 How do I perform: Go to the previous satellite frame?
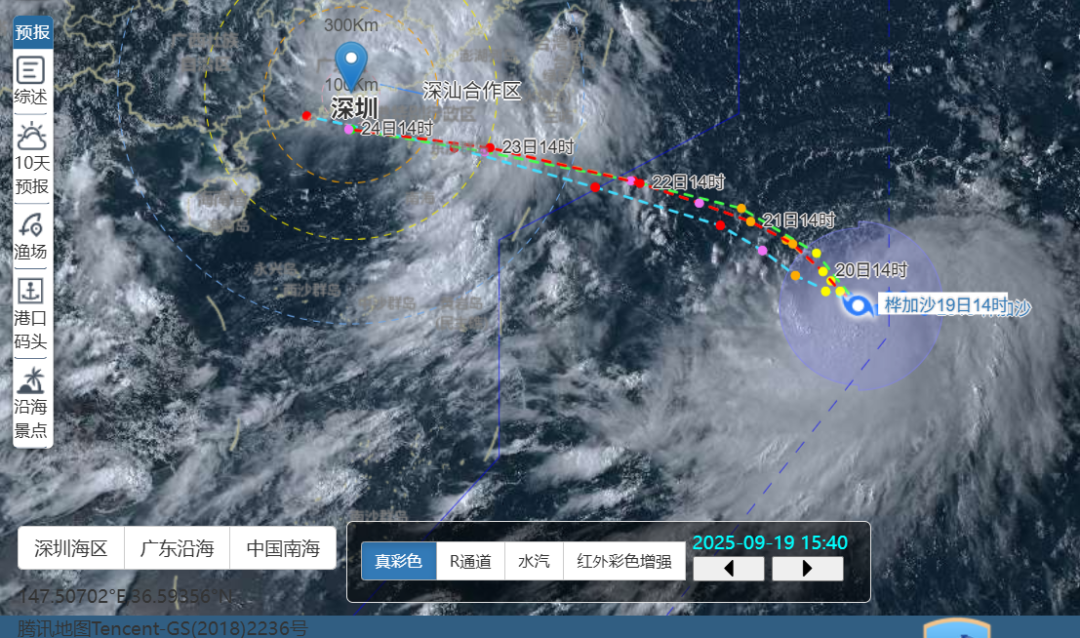click(x=728, y=568)
